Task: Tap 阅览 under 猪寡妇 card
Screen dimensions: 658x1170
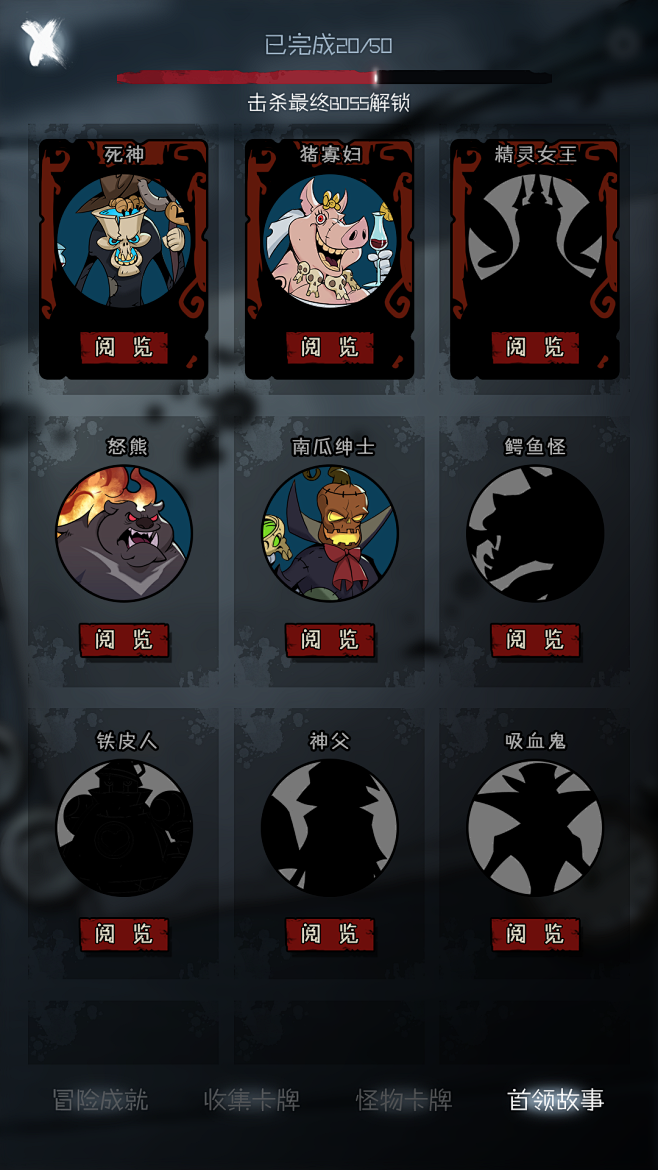Action: tap(330, 347)
